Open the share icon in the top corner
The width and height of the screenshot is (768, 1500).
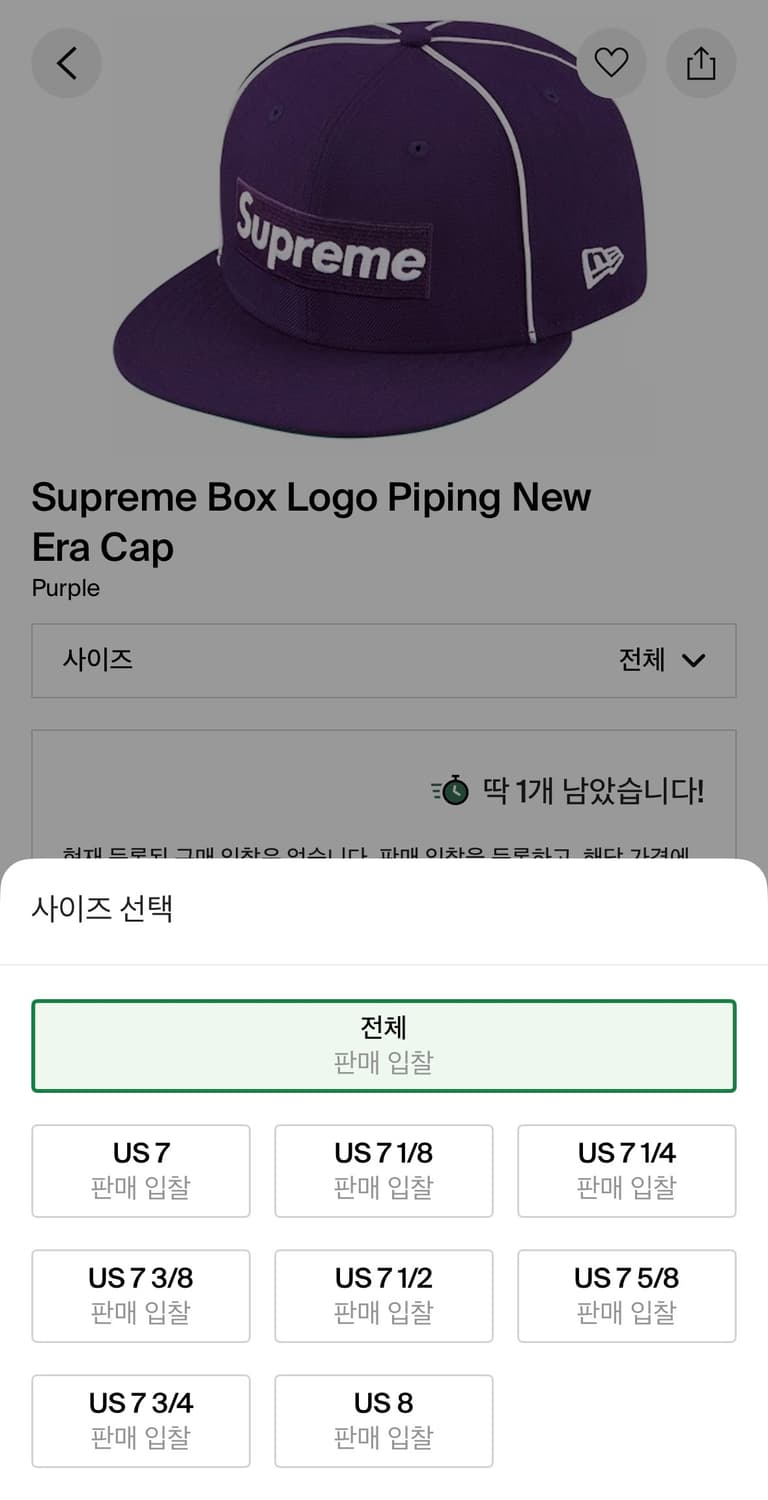point(701,62)
